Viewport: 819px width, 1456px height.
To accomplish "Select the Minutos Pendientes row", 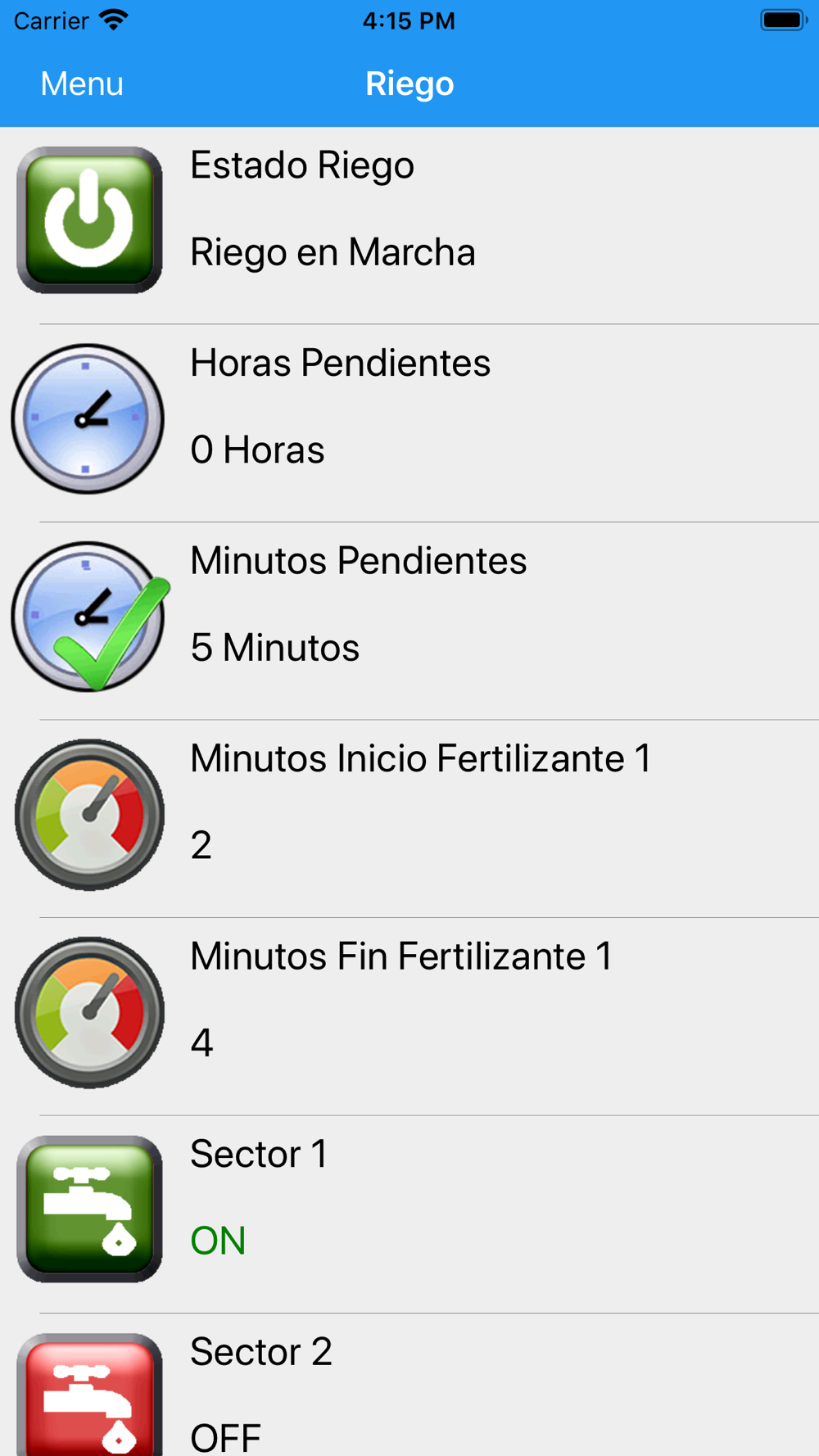I will click(409, 622).
